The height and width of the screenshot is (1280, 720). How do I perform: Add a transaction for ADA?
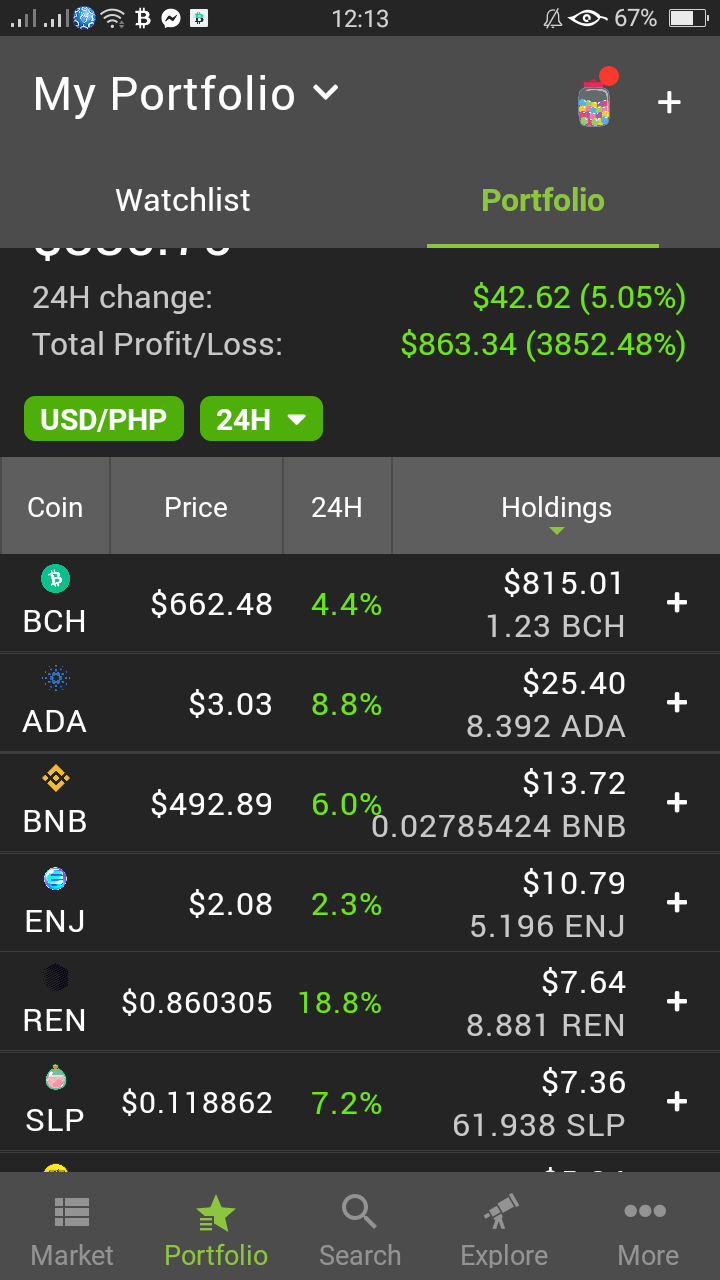click(677, 703)
